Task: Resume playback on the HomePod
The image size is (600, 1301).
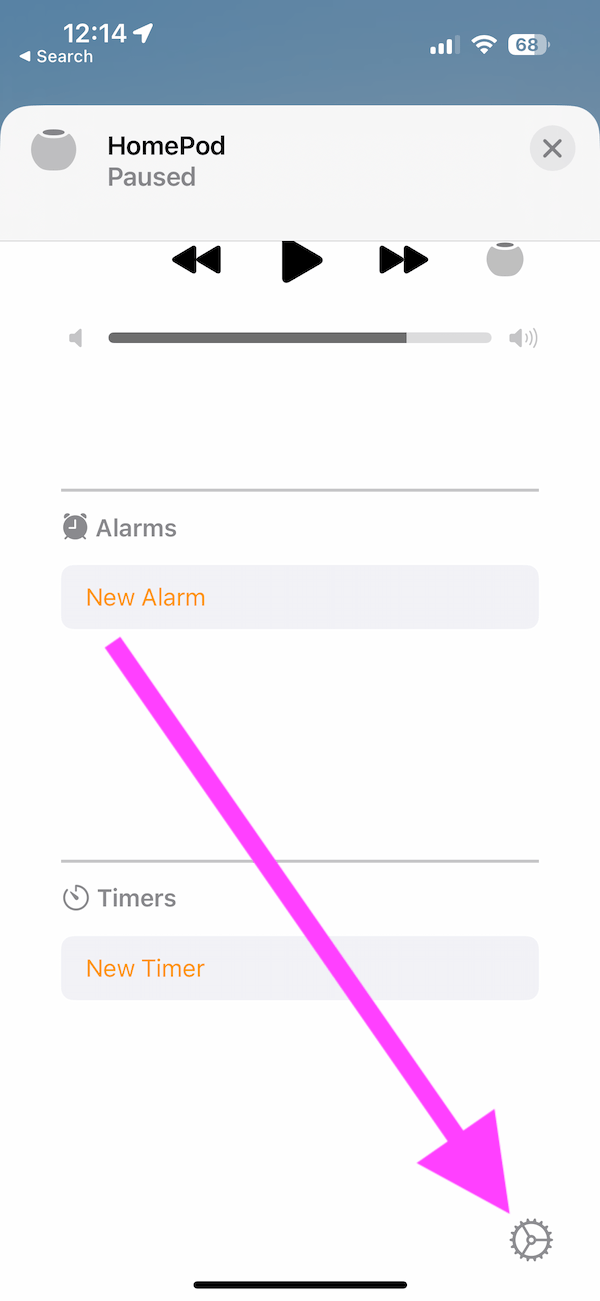Action: coord(301,261)
